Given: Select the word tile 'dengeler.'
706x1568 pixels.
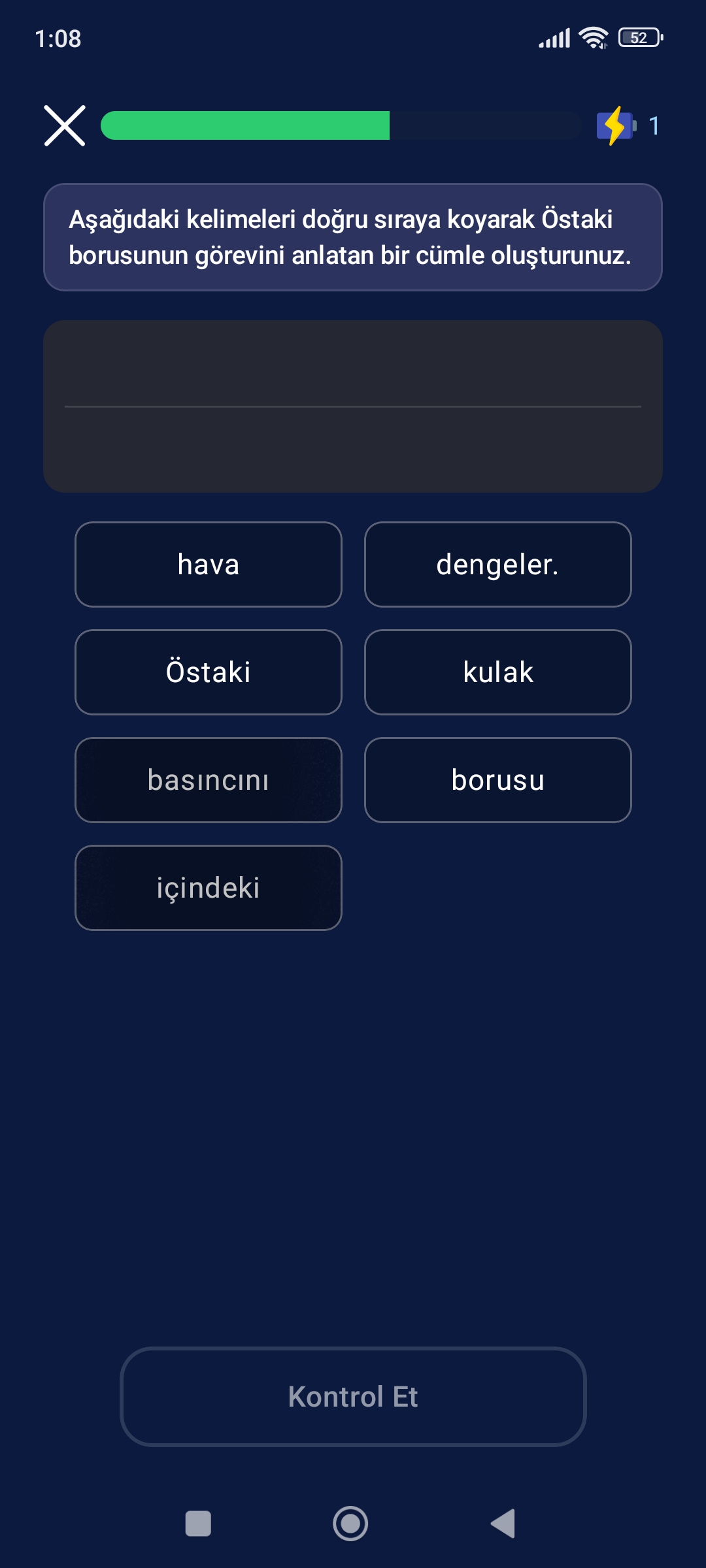Looking at the screenshot, I should [497, 564].
